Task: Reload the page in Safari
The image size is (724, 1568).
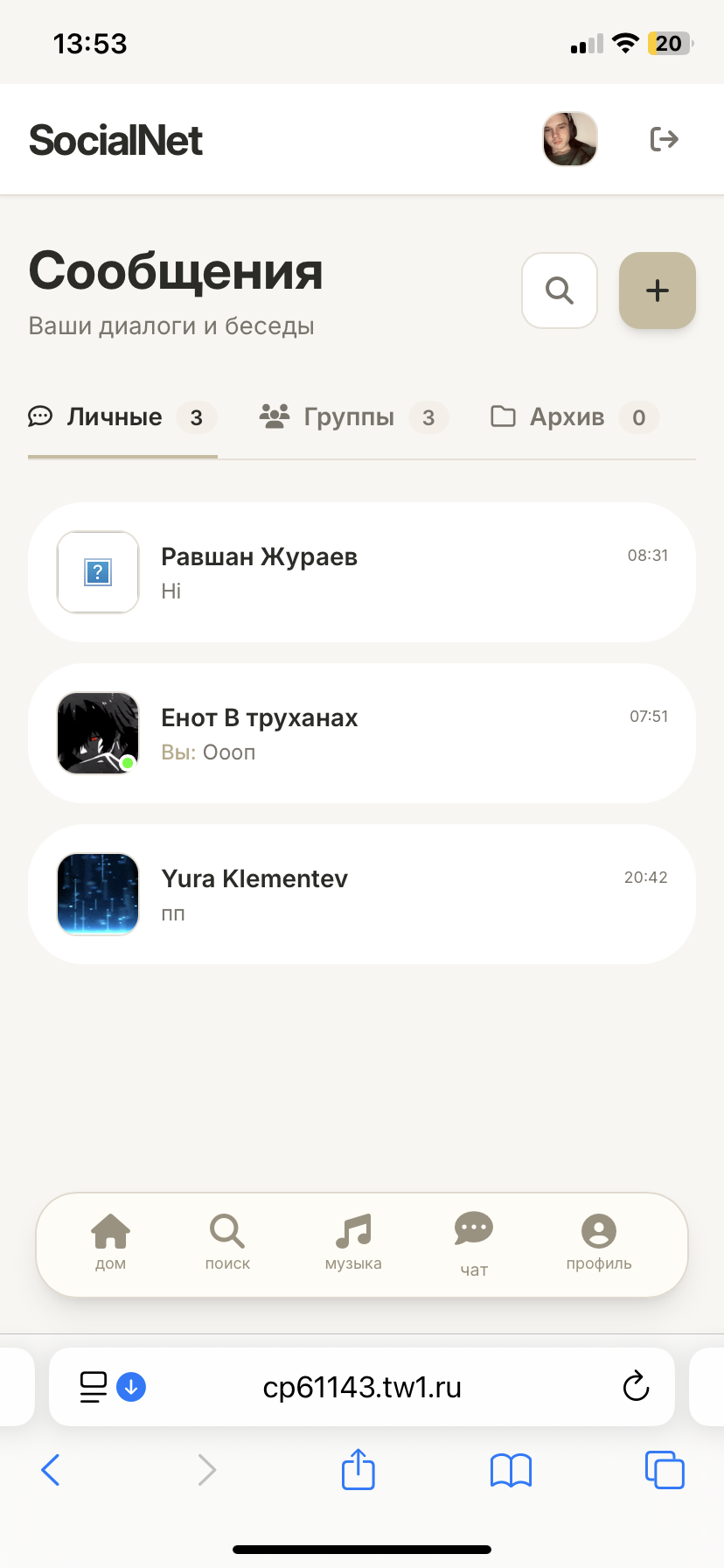Action: 636,1387
